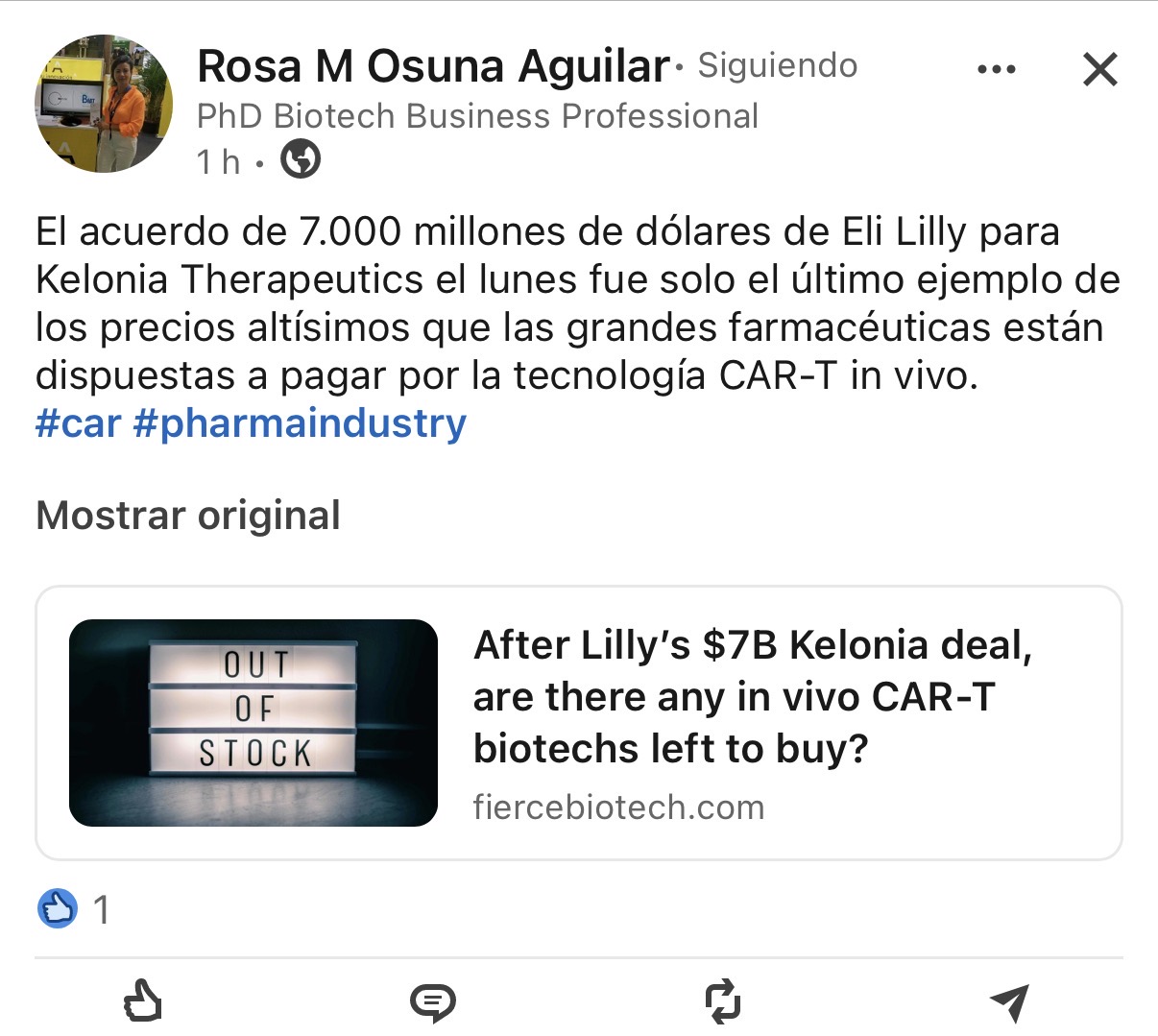Open Rosa M Osuna Aguilar's profile name

coord(432,66)
